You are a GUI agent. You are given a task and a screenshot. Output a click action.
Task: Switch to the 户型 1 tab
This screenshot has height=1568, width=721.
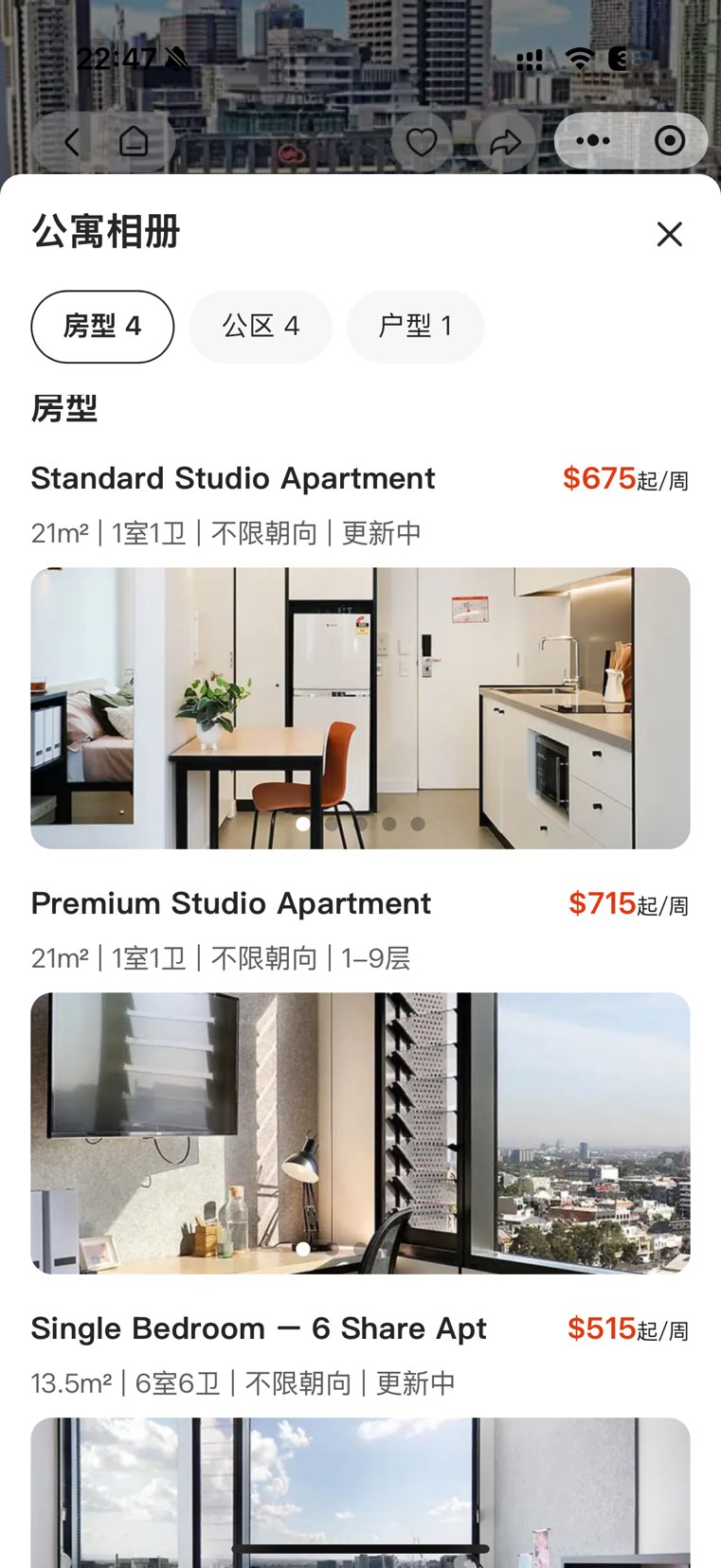click(415, 327)
